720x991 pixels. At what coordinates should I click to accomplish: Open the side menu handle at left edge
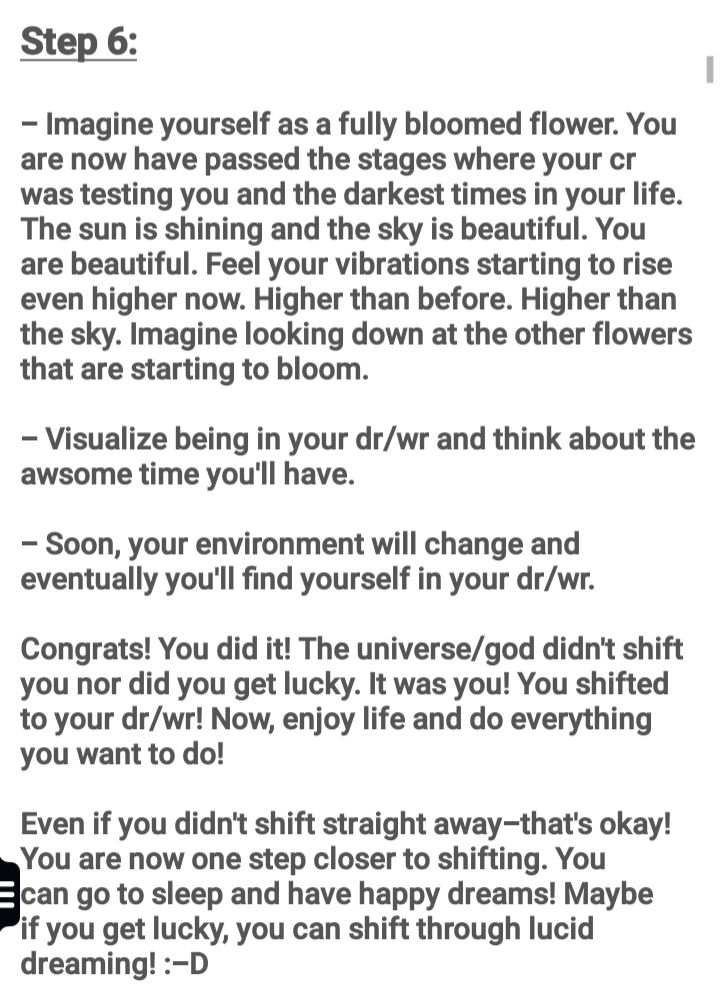click(8, 892)
